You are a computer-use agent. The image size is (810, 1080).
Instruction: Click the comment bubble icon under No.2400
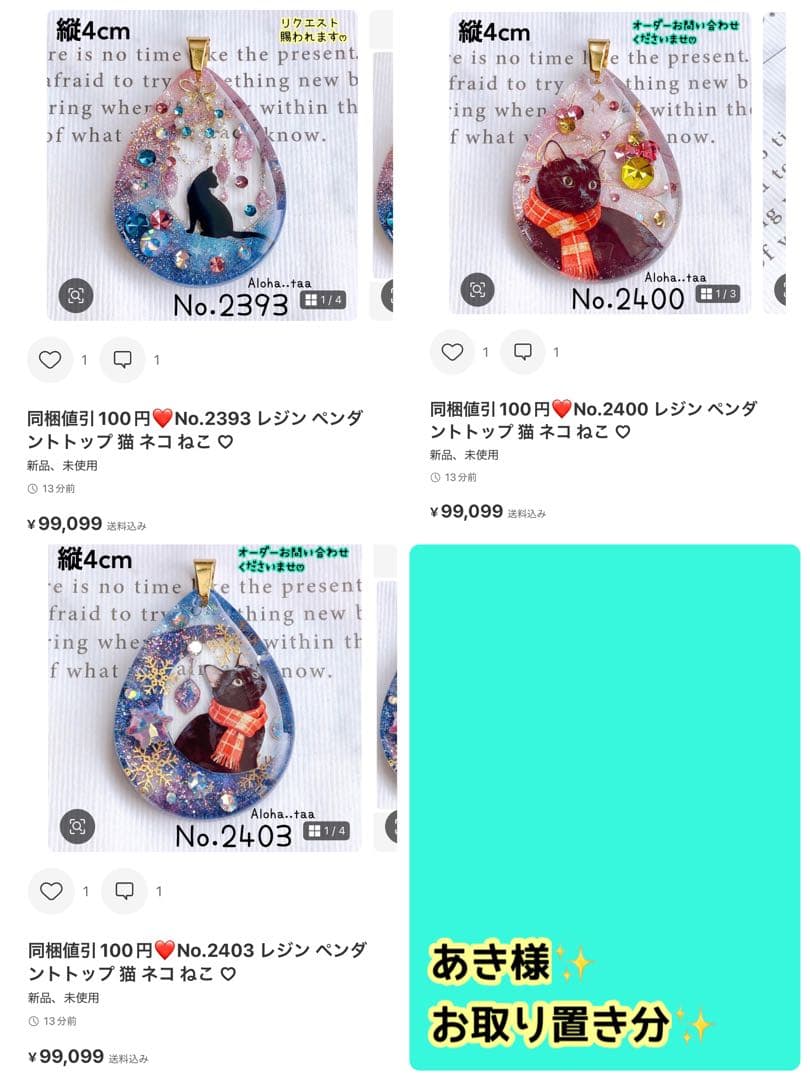(521, 352)
